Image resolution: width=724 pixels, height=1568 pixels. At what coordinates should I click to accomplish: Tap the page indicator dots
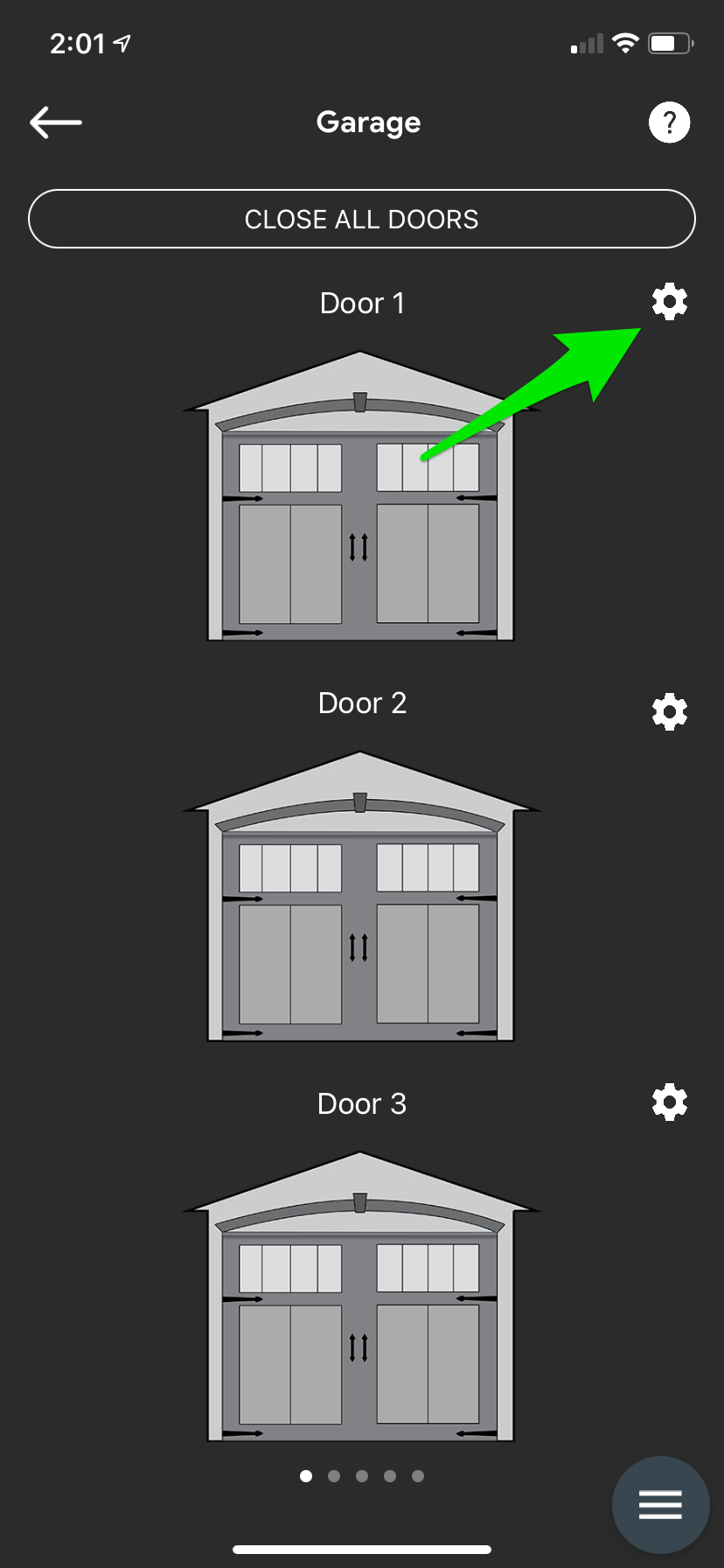pos(362,1476)
